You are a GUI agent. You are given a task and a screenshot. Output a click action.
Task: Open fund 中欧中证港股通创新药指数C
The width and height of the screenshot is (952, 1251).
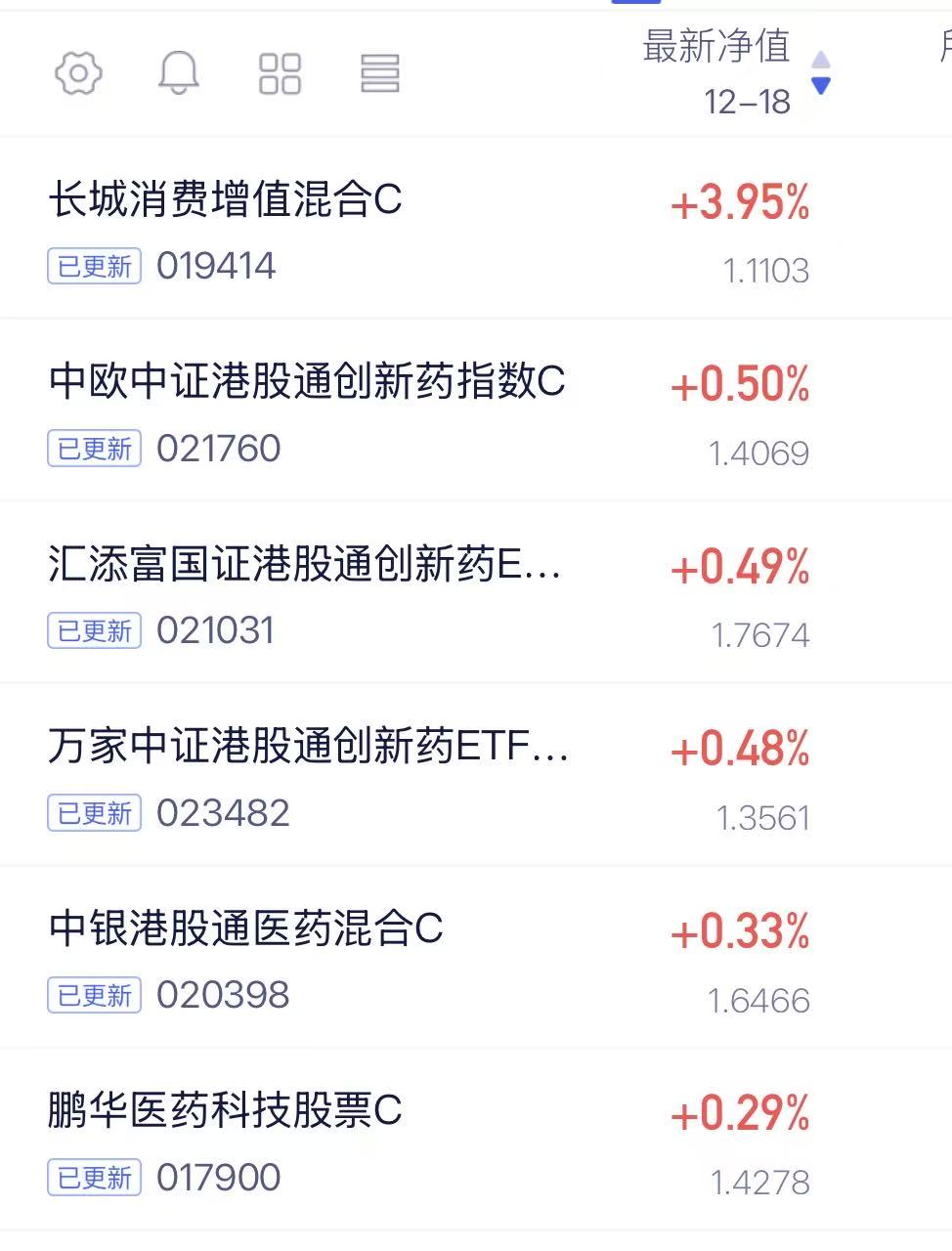click(x=307, y=382)
